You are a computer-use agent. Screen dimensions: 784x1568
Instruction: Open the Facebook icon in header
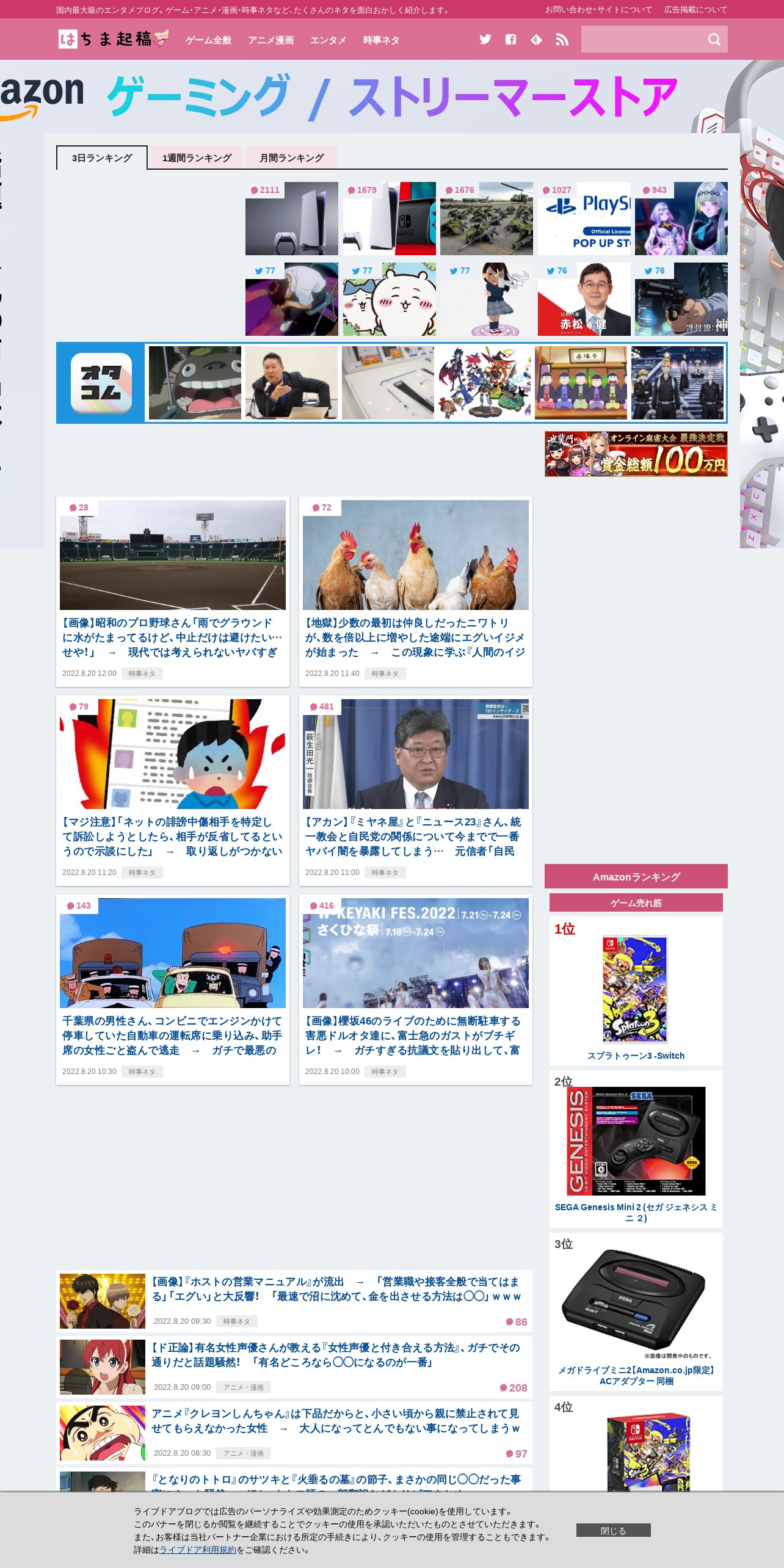[x=510, y=40]
